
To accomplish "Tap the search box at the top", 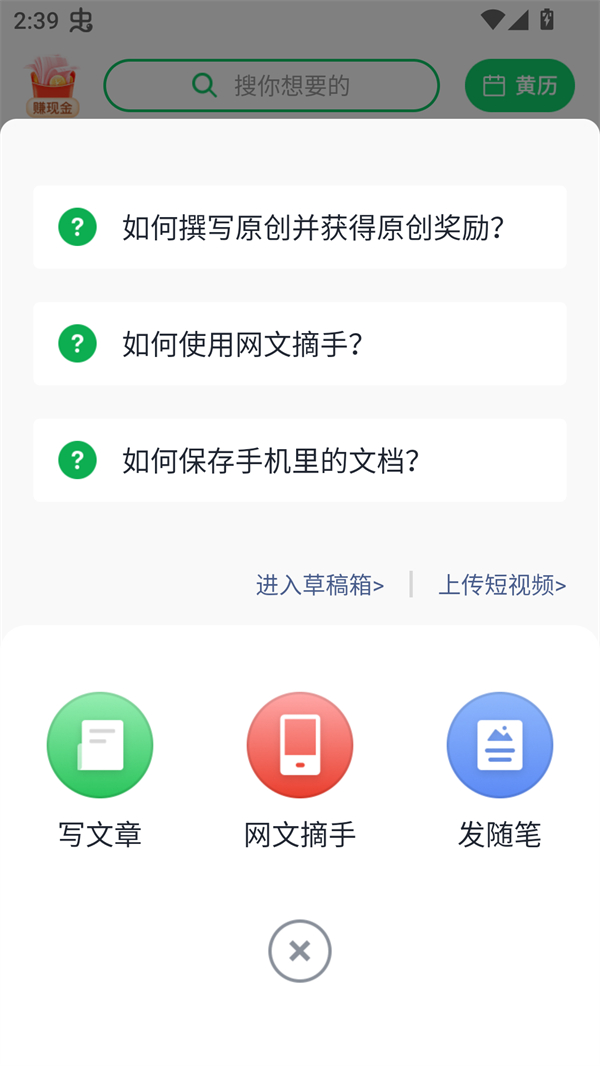I will point(272,86).
